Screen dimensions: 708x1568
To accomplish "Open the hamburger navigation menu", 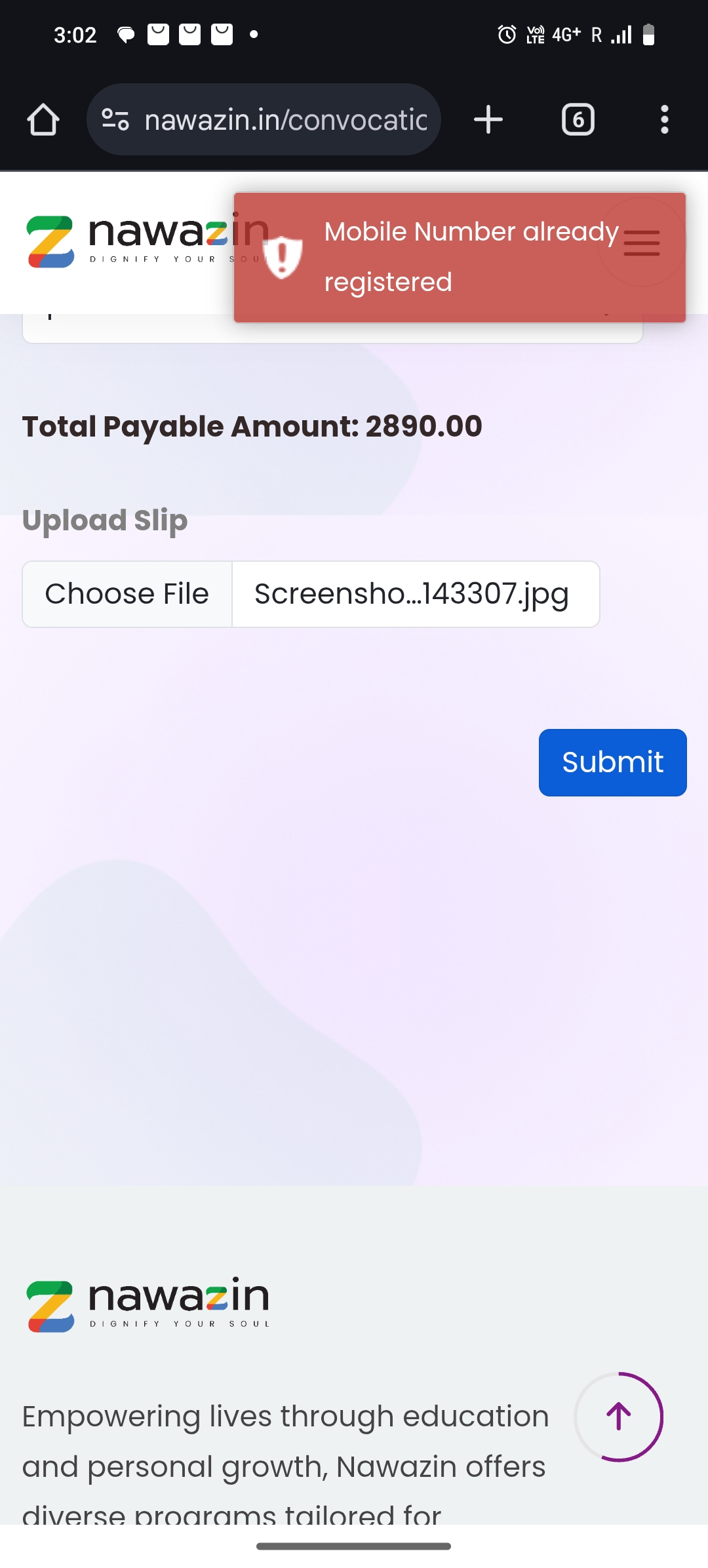I will [642, 243].
